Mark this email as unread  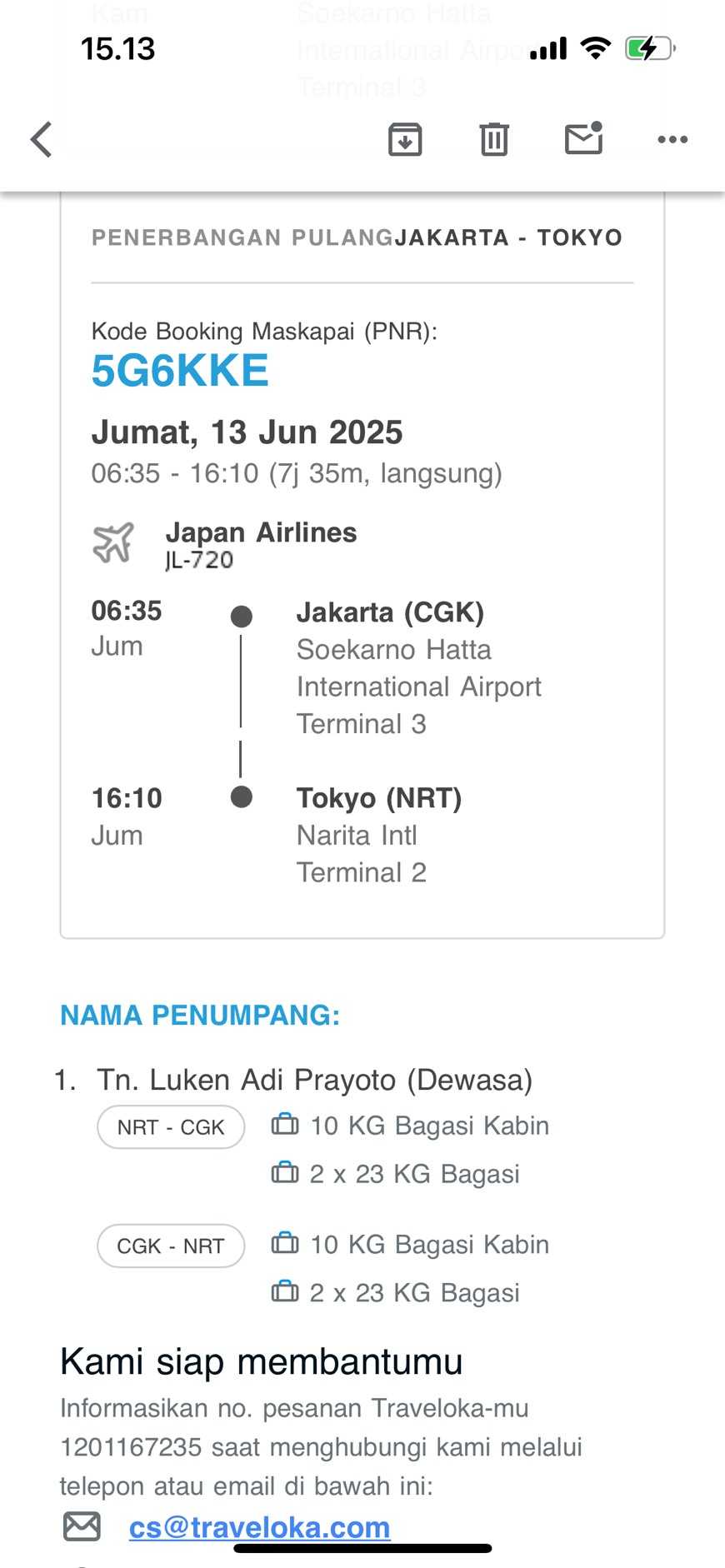(x=583, y=138)
